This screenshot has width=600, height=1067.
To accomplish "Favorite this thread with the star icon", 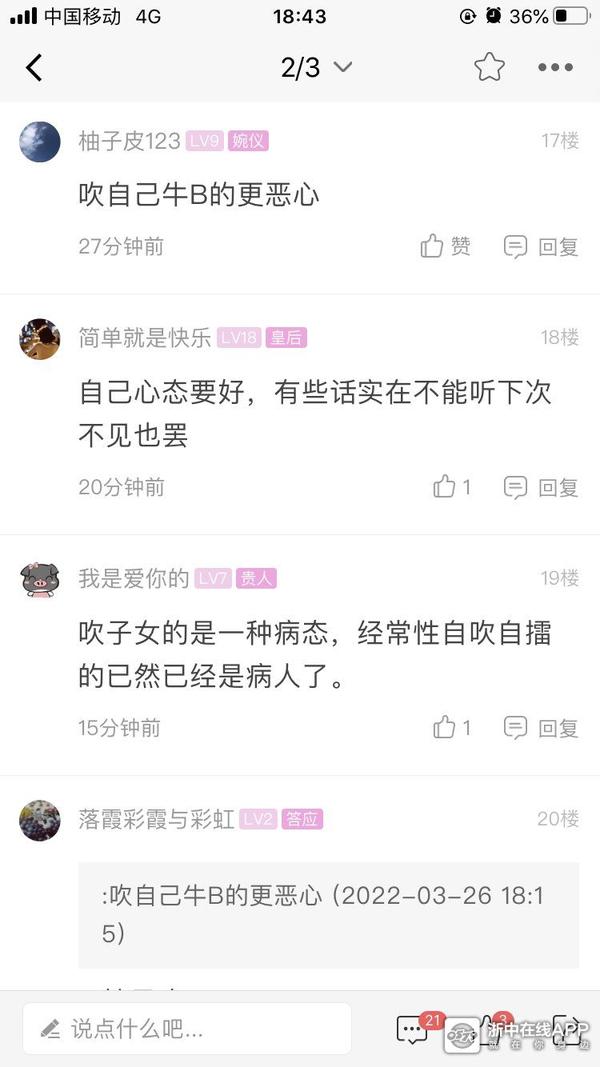I will click(489, 67).
